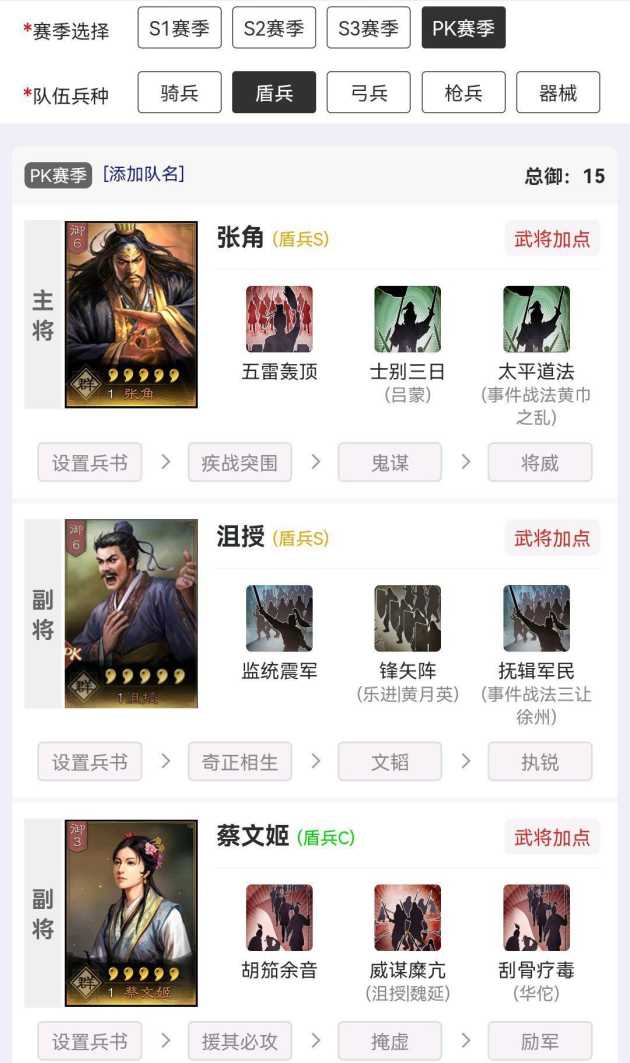
Task: Tap 设置兵书 under 沮授
Action: [x=90, y=761]
